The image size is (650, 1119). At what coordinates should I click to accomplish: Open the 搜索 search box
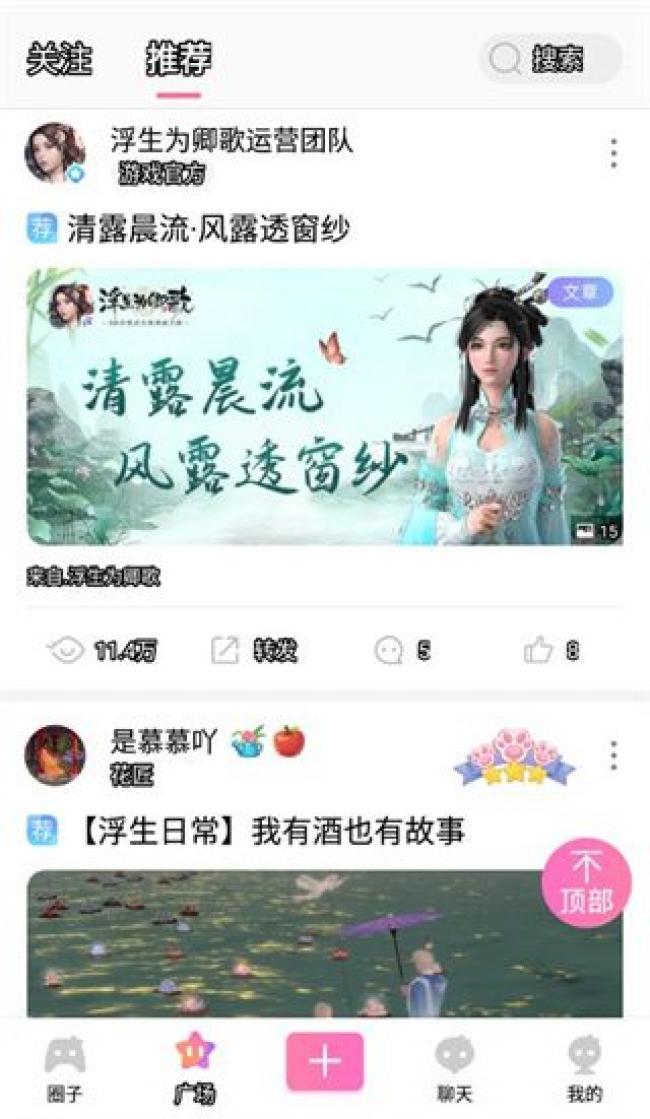[x=550, y=59]
